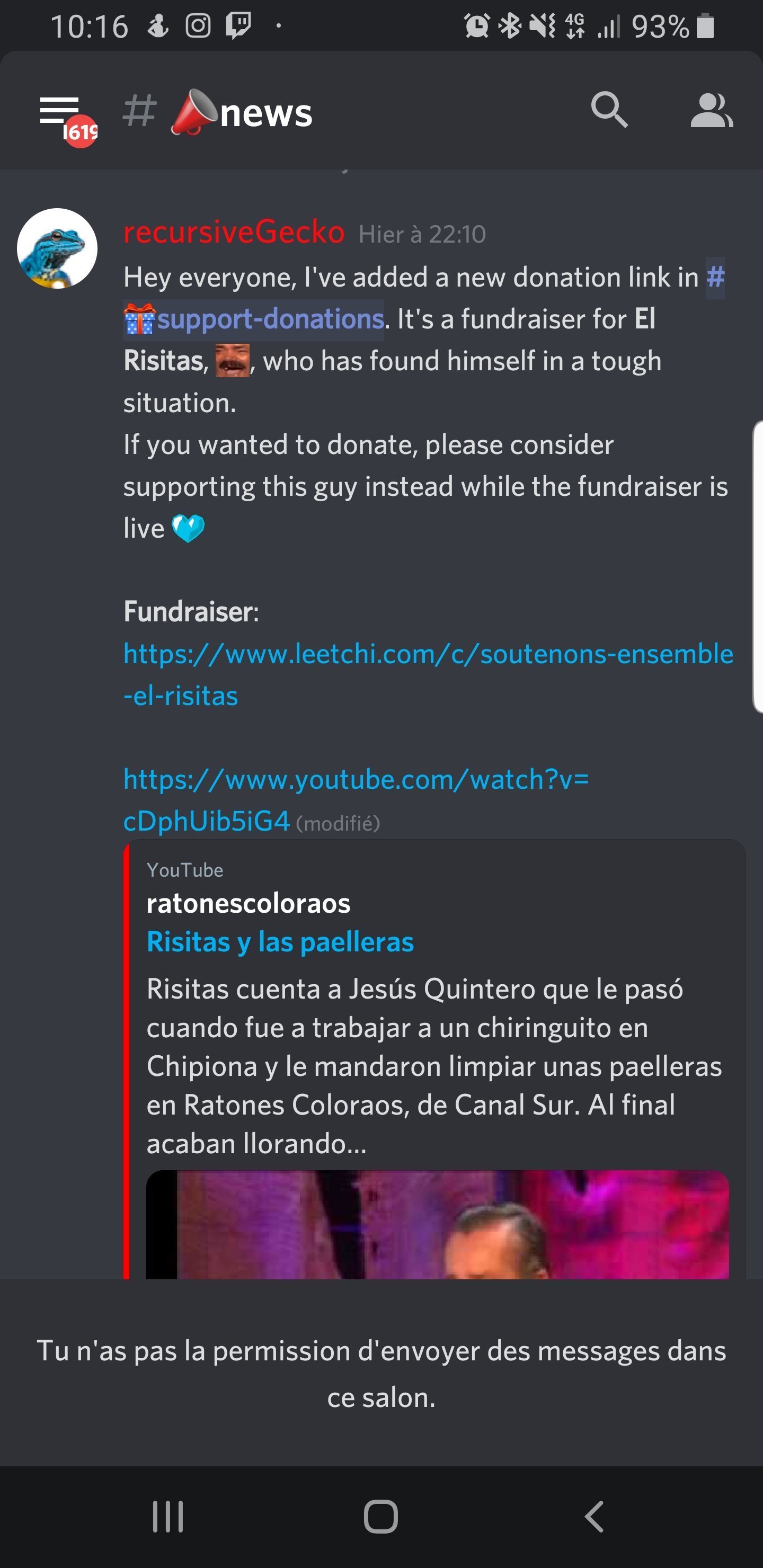The height and width of the screenshot is (1568, 763).
Task: Open recursiveGecko's username profile
Action: click(x=234, y=233)
